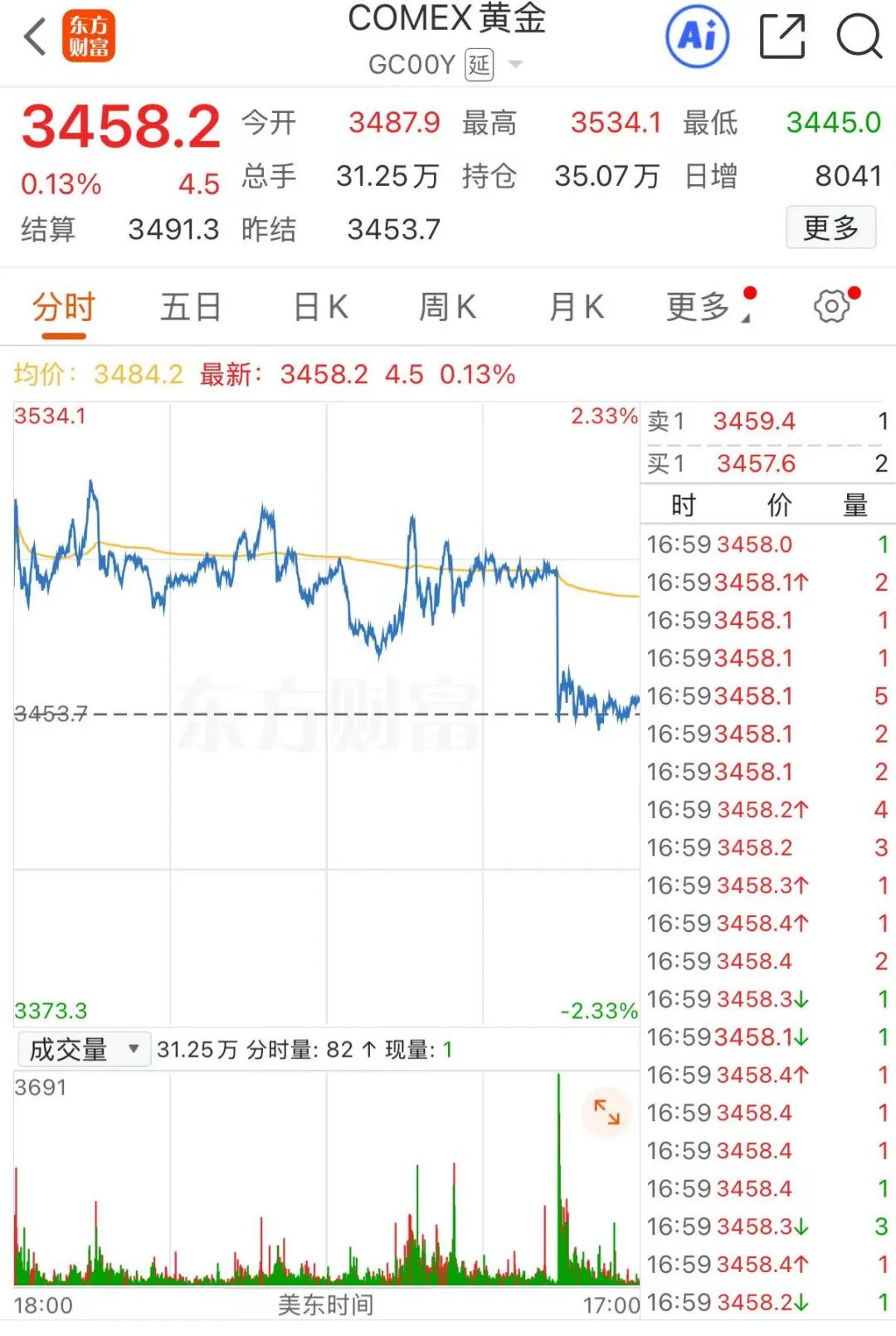Switch to the 日K chart
Screen dimensions: 896x1336
tap(321, 308)
